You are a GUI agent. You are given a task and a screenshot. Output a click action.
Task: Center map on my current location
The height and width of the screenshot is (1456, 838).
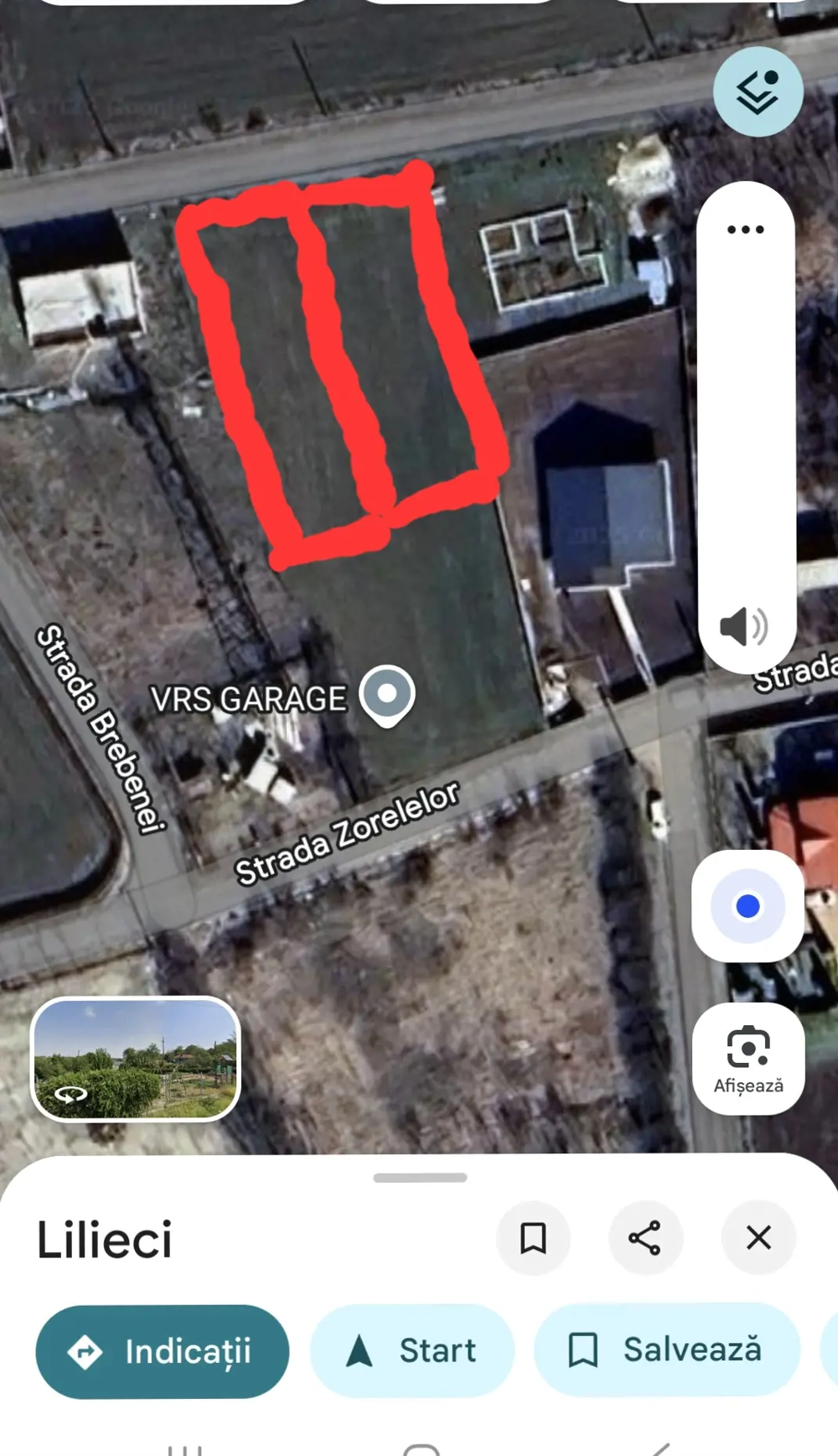[x=747, y=906]
